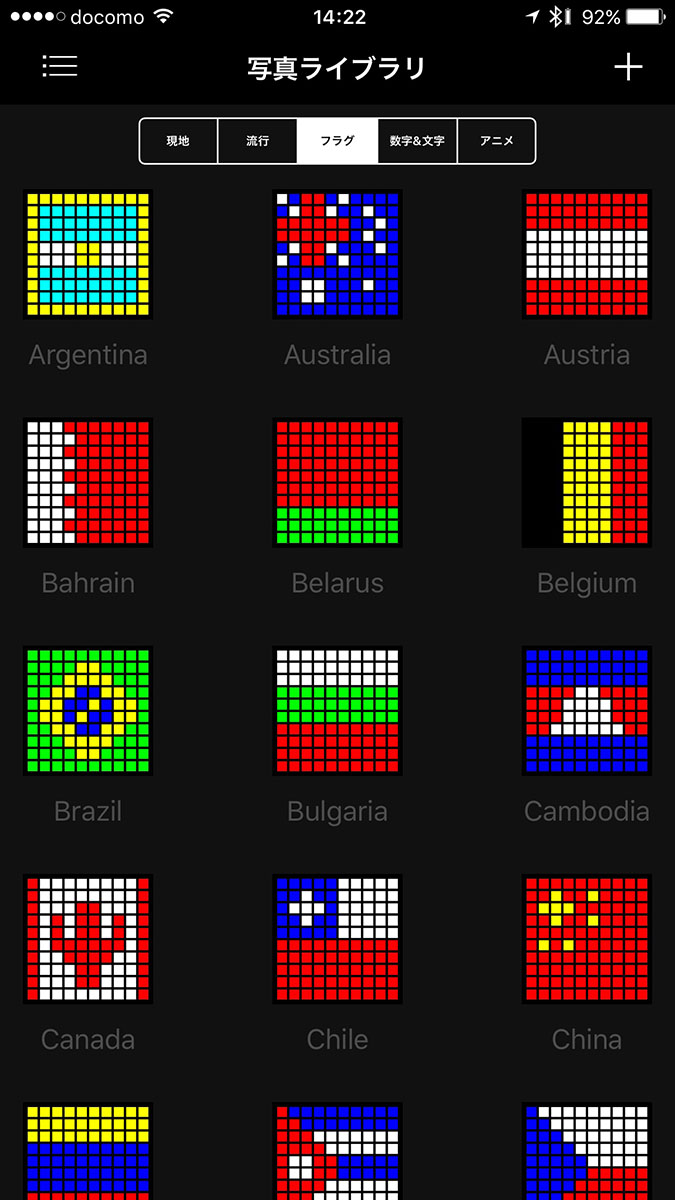
Task: Switch to the アニメ tab
Action: [496, 141]
